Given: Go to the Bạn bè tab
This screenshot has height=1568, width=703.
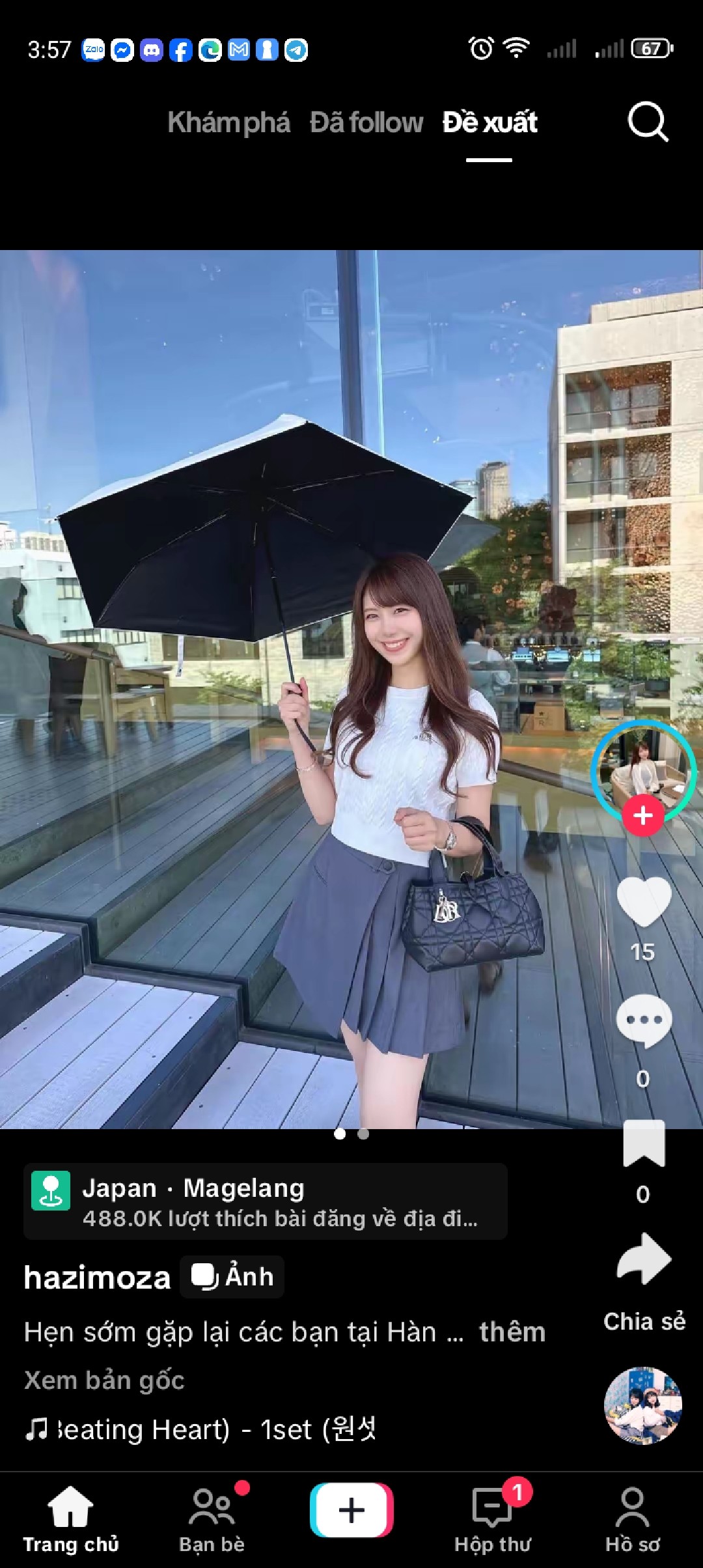Looking at the screenshot, I should click(x=212, y=1520).
